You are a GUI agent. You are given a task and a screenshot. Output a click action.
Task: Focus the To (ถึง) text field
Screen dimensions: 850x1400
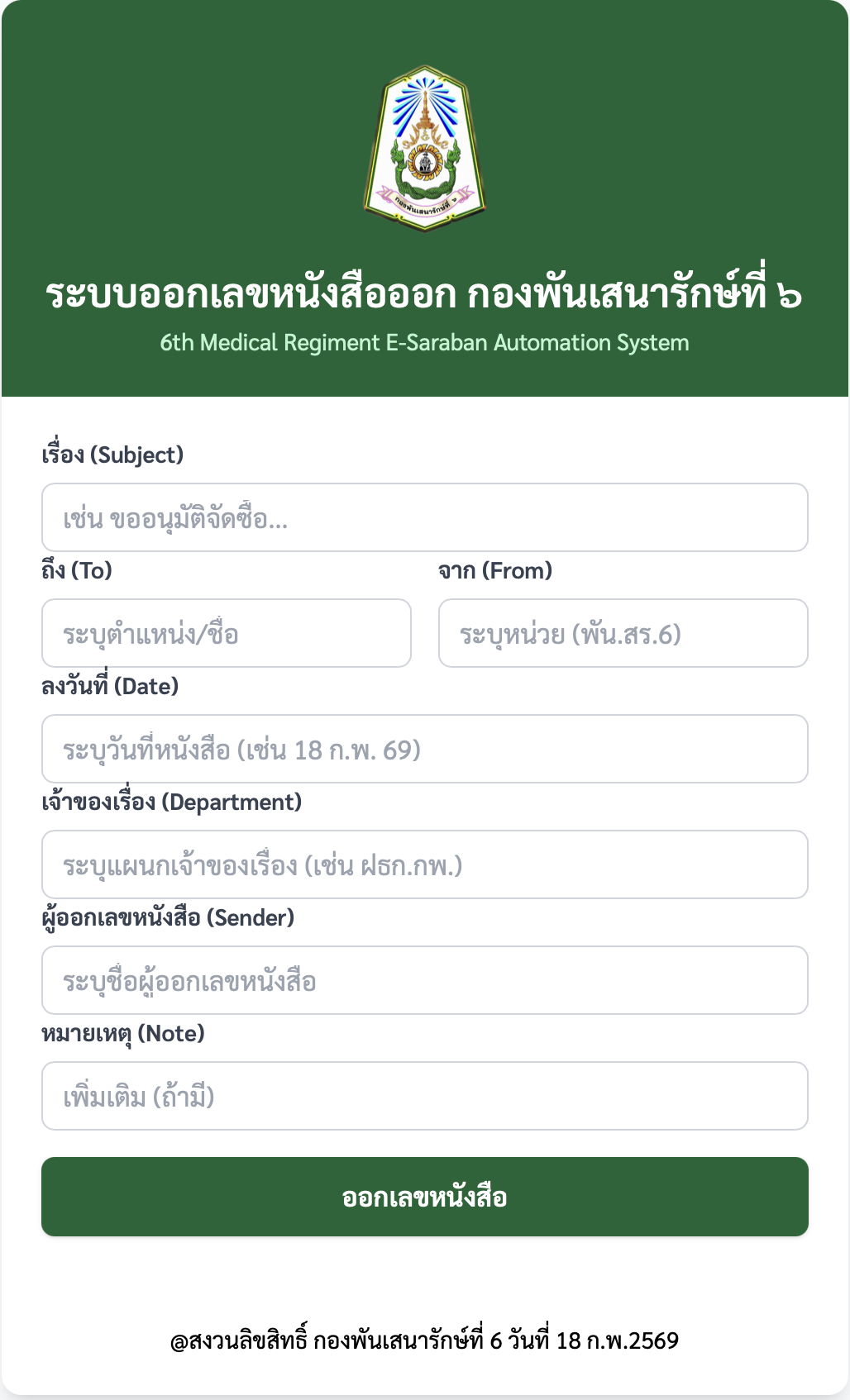click(x=226, y=633)
